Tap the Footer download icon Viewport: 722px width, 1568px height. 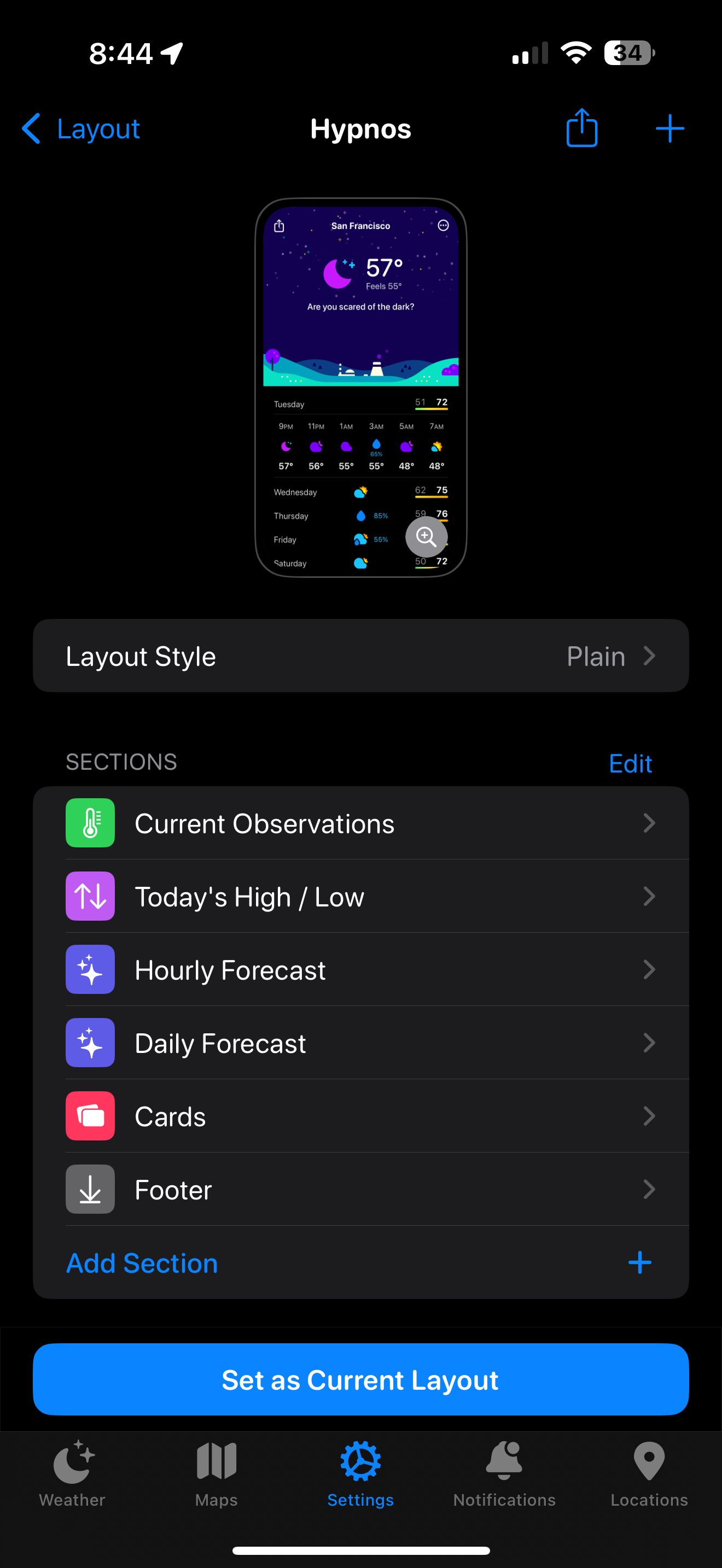tap(90, 1189)
